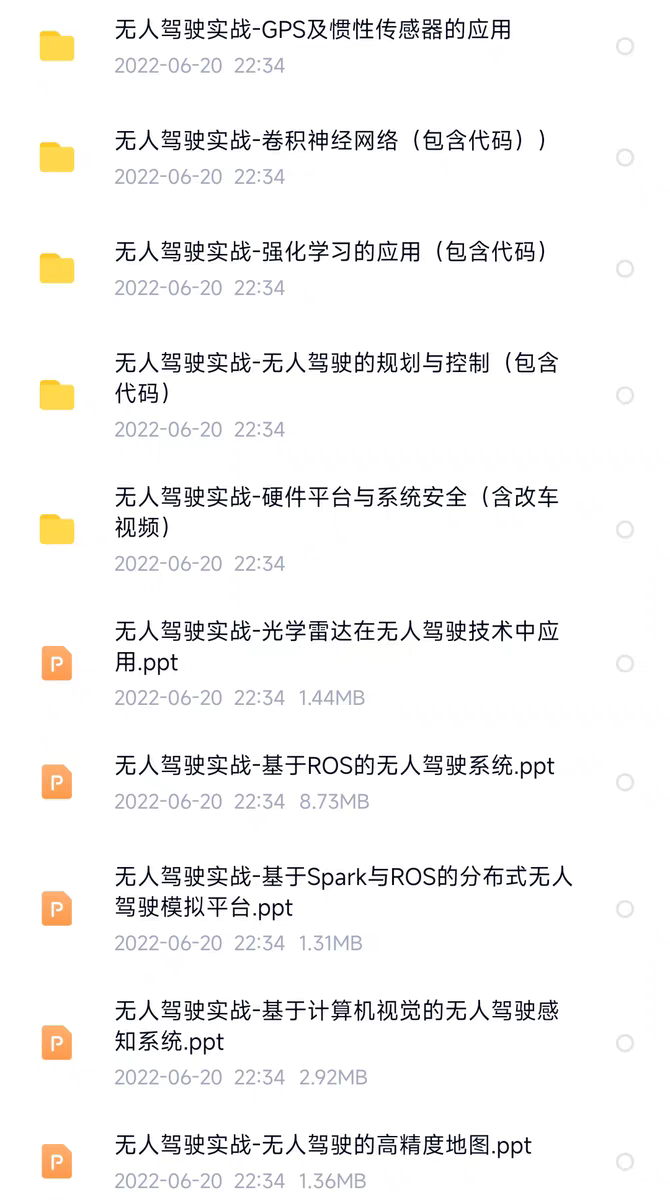The width and height of the screenshot is (670, 1200).
Task: Open the 基于计算机视觉的无人驾驶感知系统.ppt file
Action: [336, 1026]
